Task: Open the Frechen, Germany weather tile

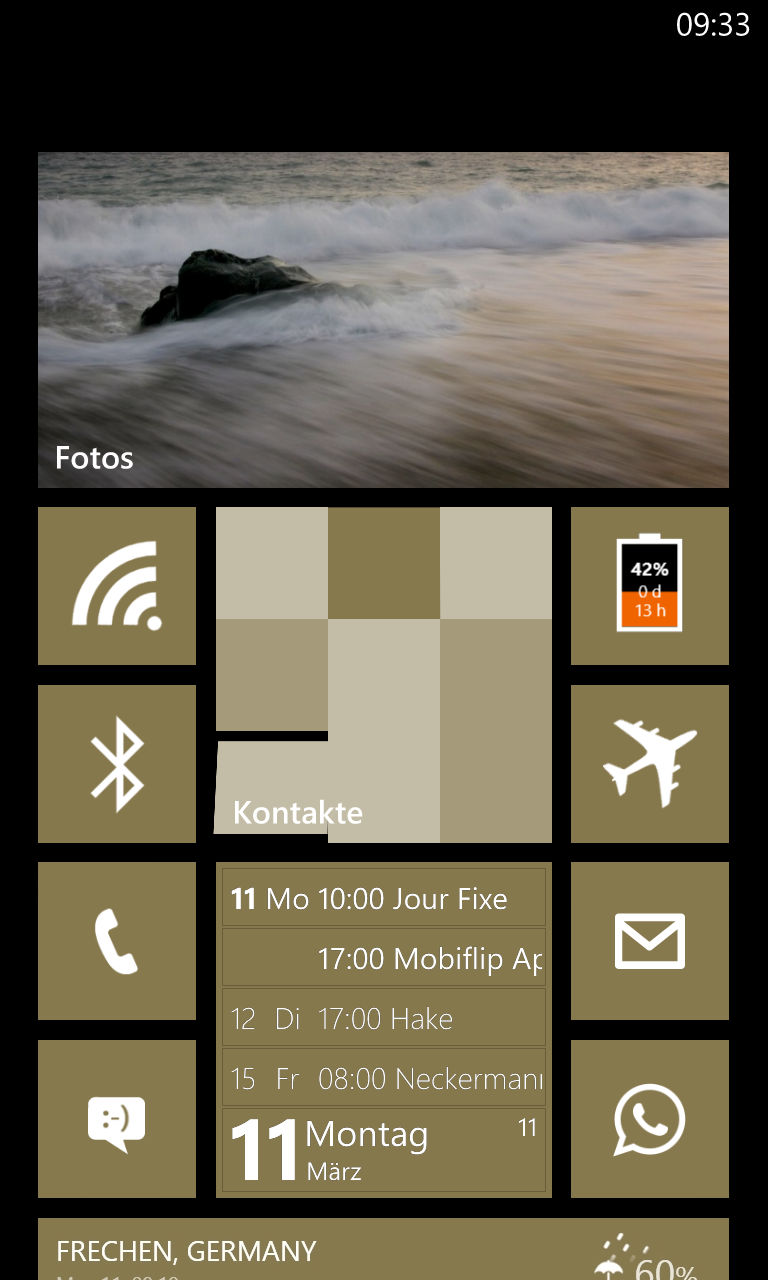Action: (383, 1249)
